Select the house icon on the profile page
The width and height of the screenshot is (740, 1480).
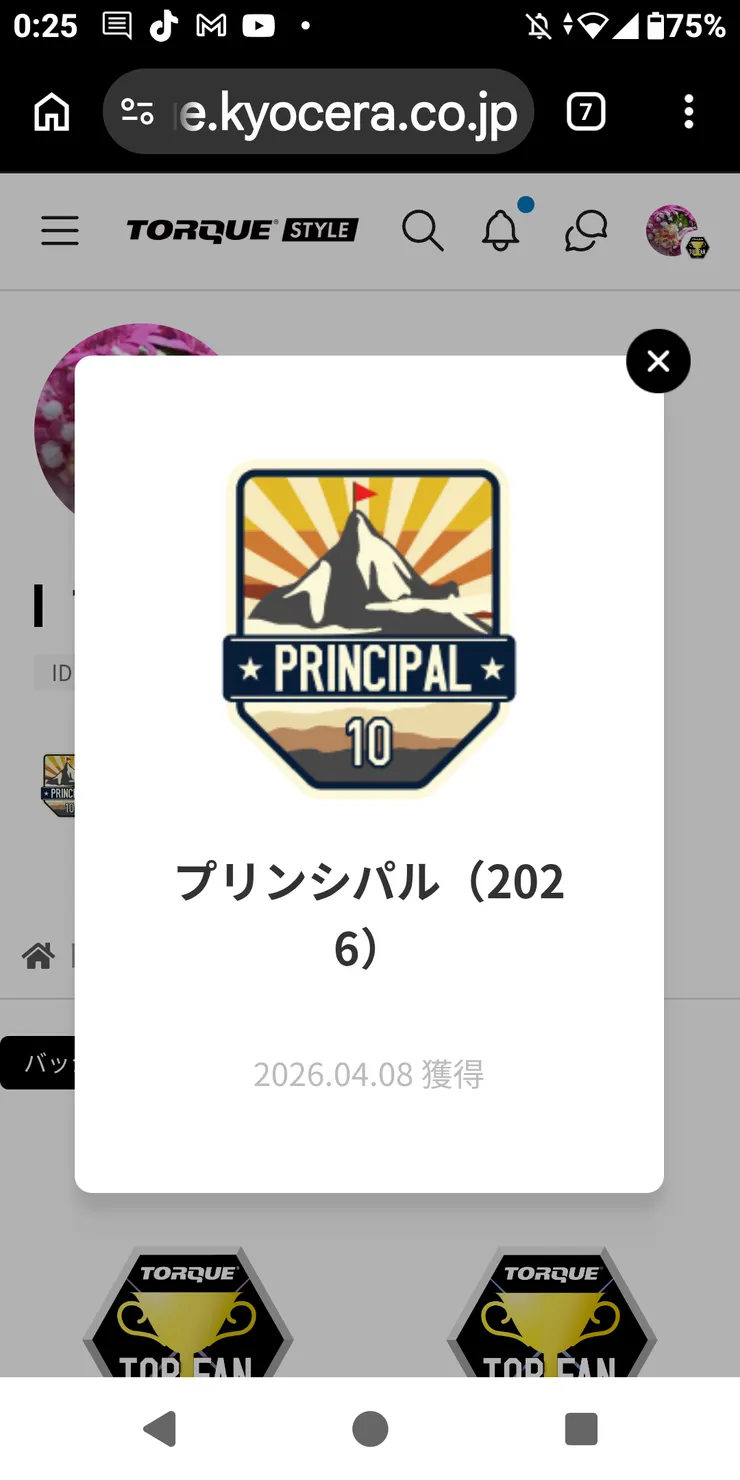click(x=38, y=955)
